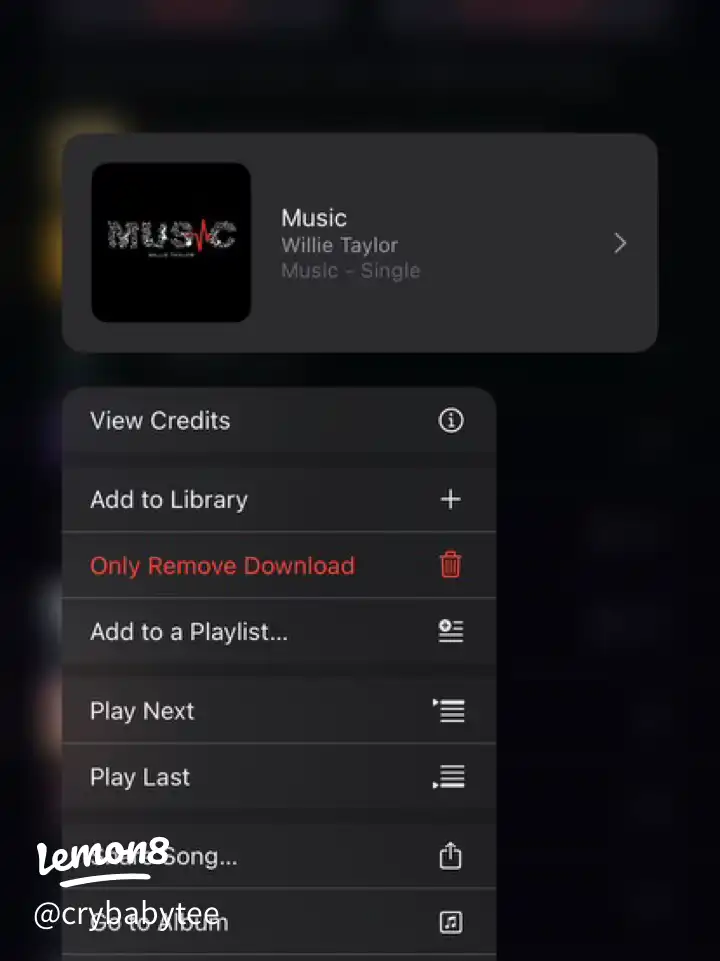Tap the music note icon for Go to Album
720x961 pixels.
[450, 922]
